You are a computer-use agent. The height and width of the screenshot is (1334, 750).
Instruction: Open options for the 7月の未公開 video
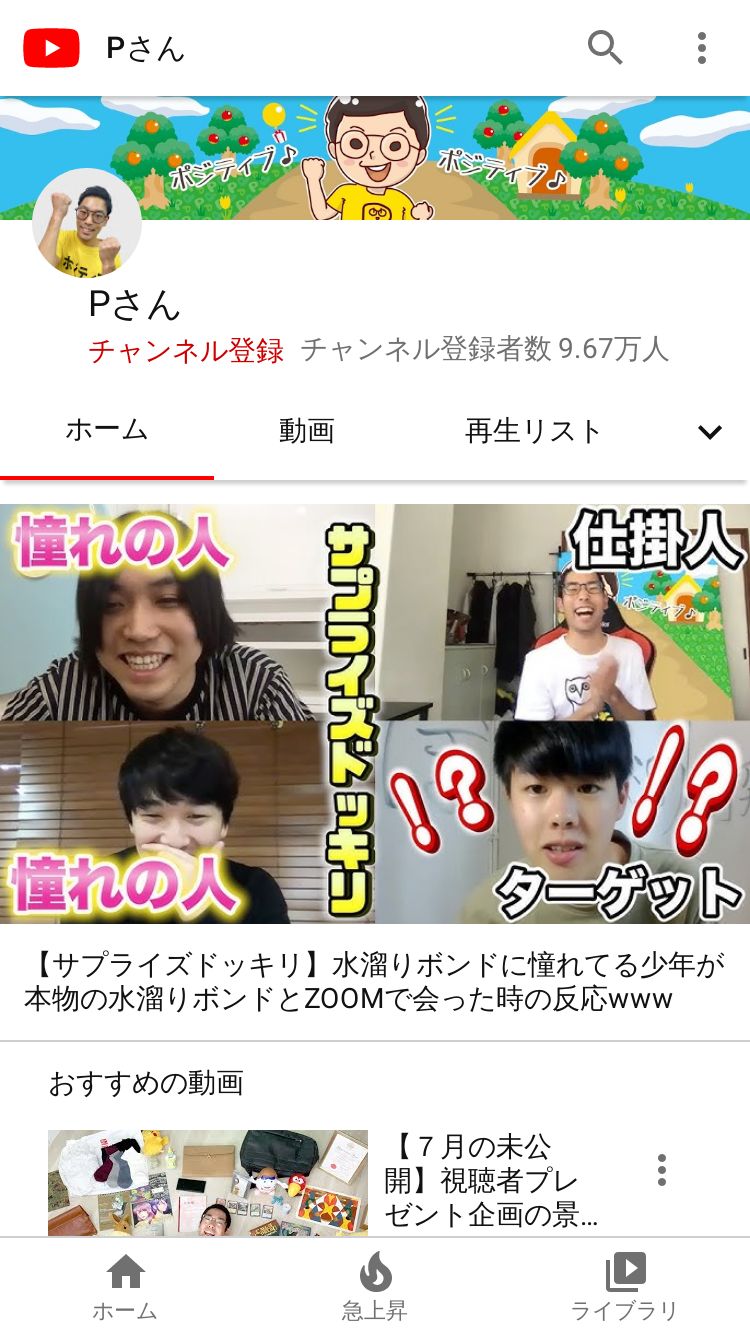(x=662, y=1170)
